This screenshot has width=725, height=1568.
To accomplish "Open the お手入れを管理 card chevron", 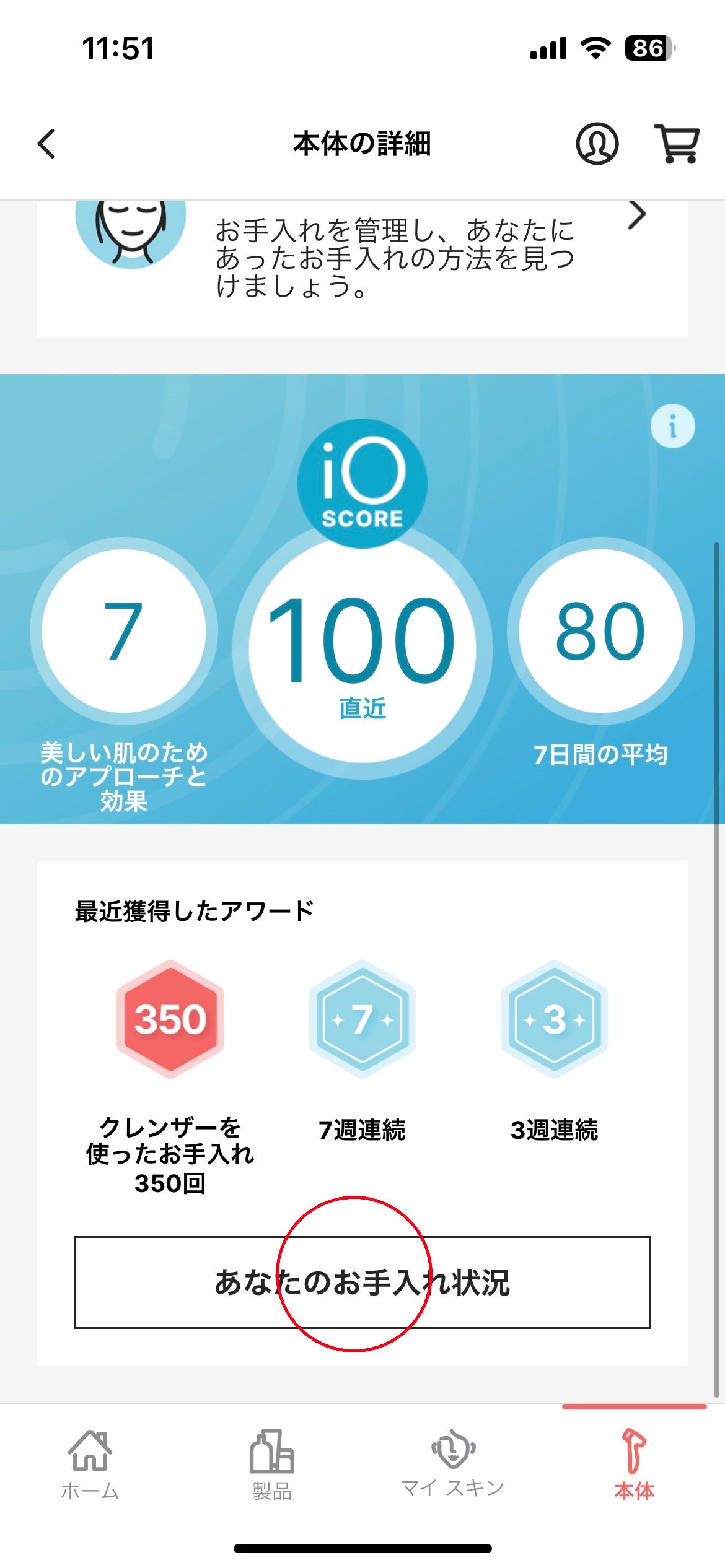I will coord(636,216).
